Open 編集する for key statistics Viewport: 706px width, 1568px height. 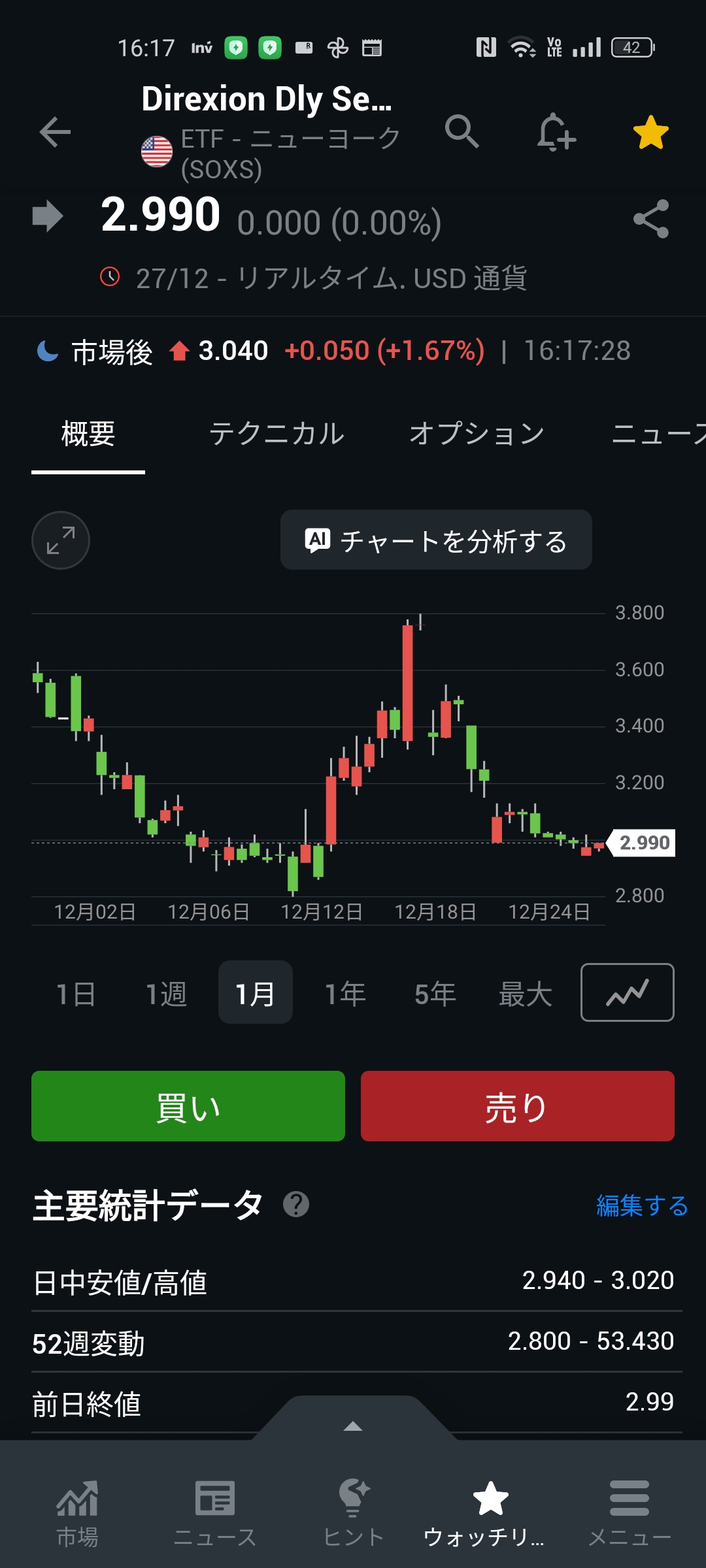[x=642, y=1205]
